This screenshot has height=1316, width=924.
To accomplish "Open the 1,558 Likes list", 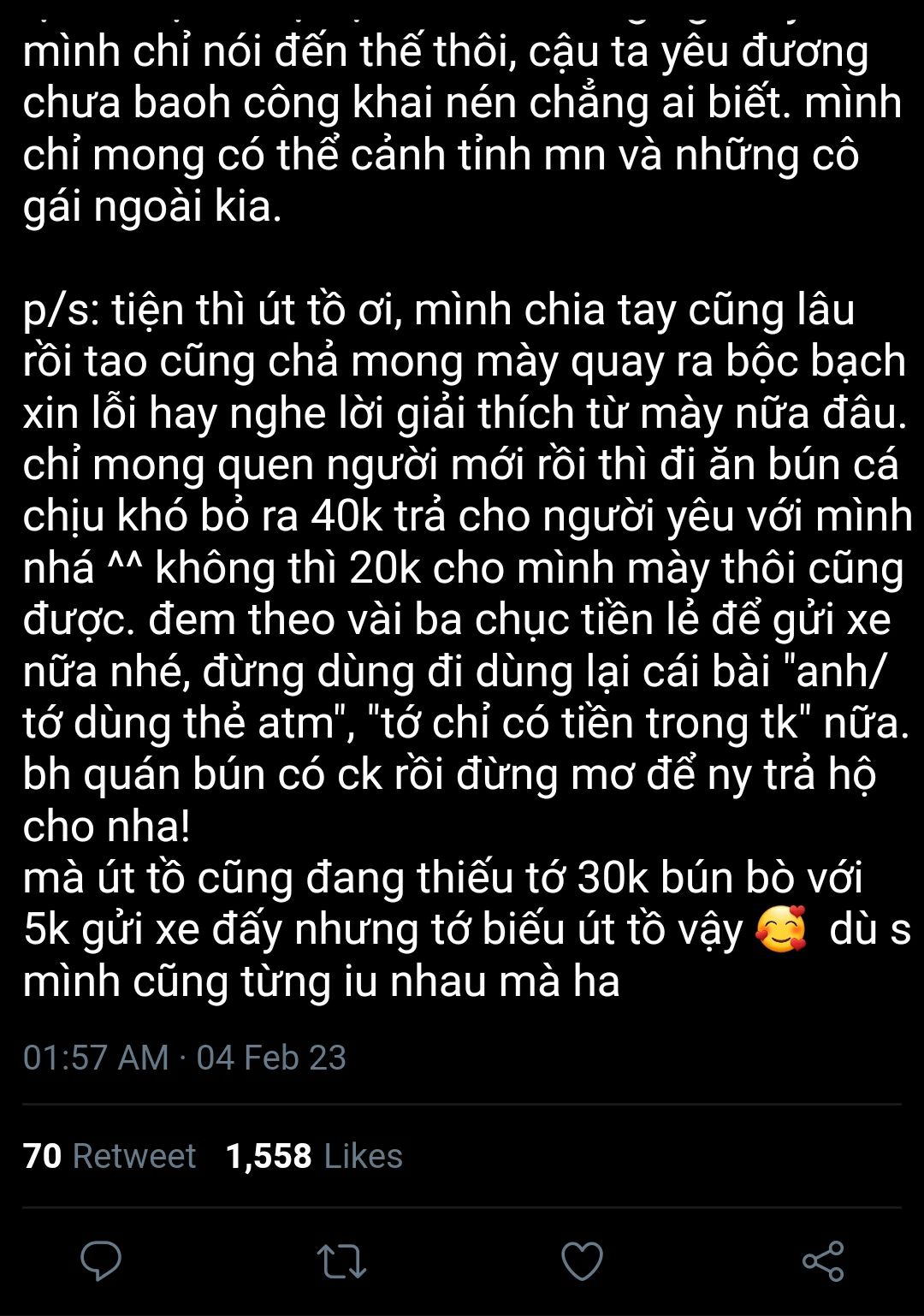I will point(314,1156).
